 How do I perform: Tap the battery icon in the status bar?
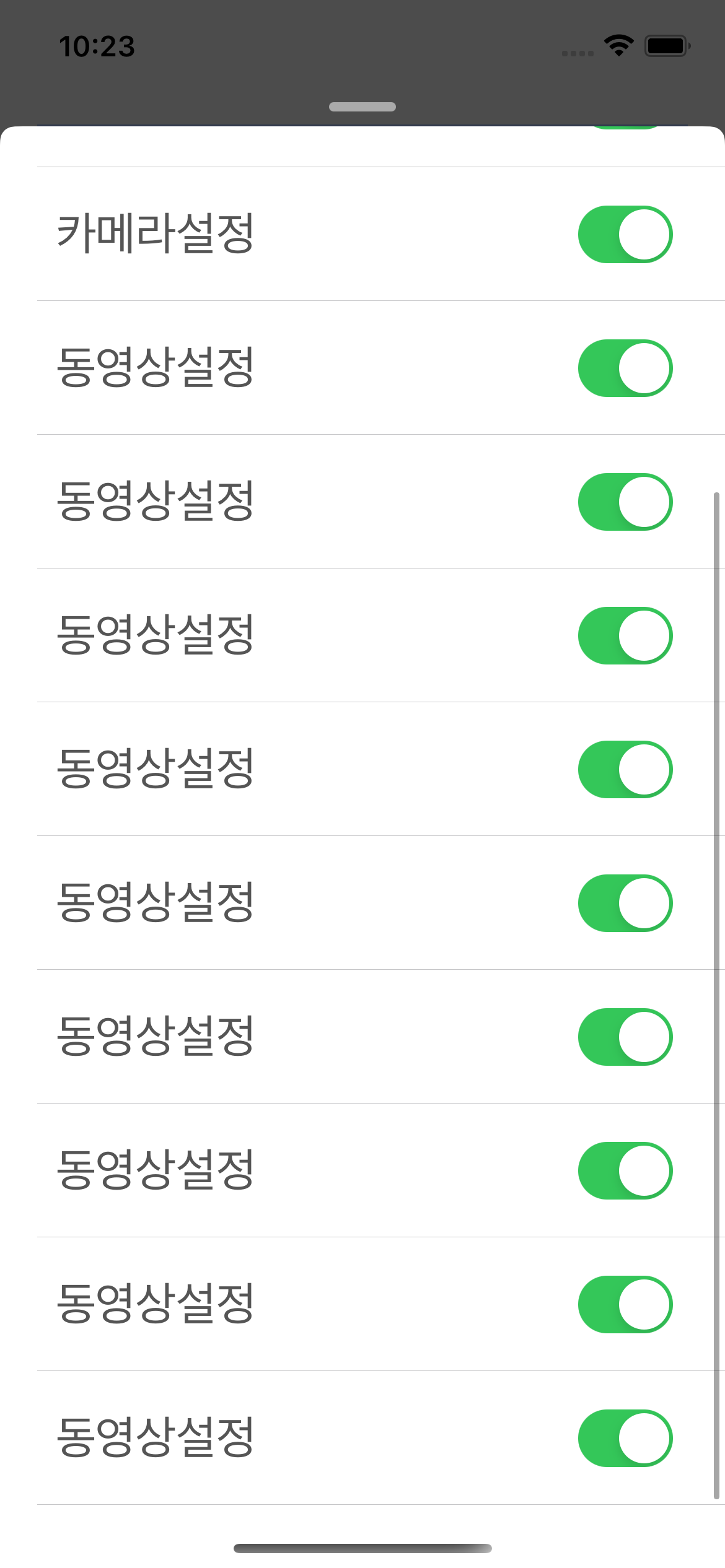pos(666,45)
